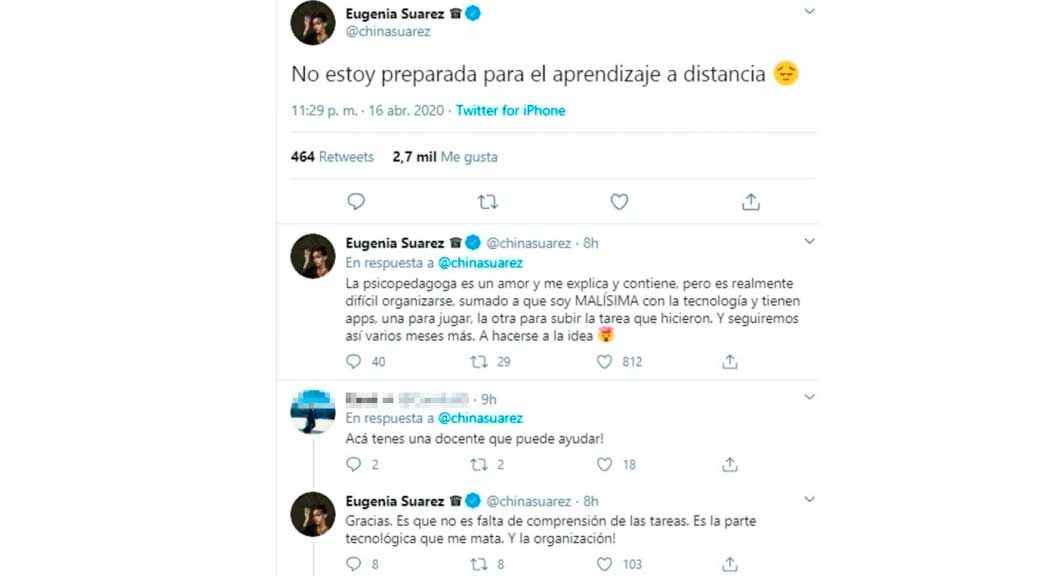Retweet the Gracias reply with 8 retweets
This screenshot has height=576, width=1060.
(x=480, y=565)
